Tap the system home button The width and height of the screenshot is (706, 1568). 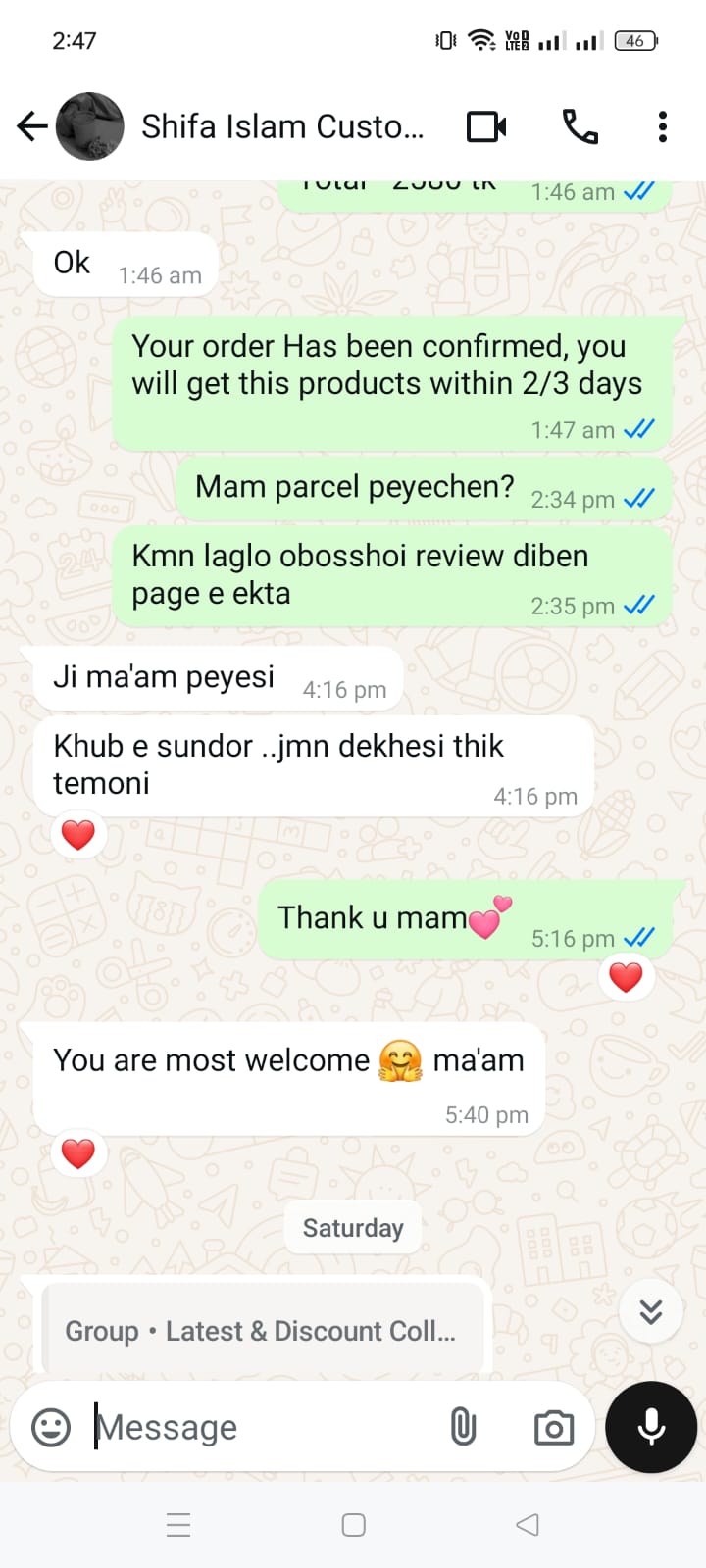(354, 1525)
